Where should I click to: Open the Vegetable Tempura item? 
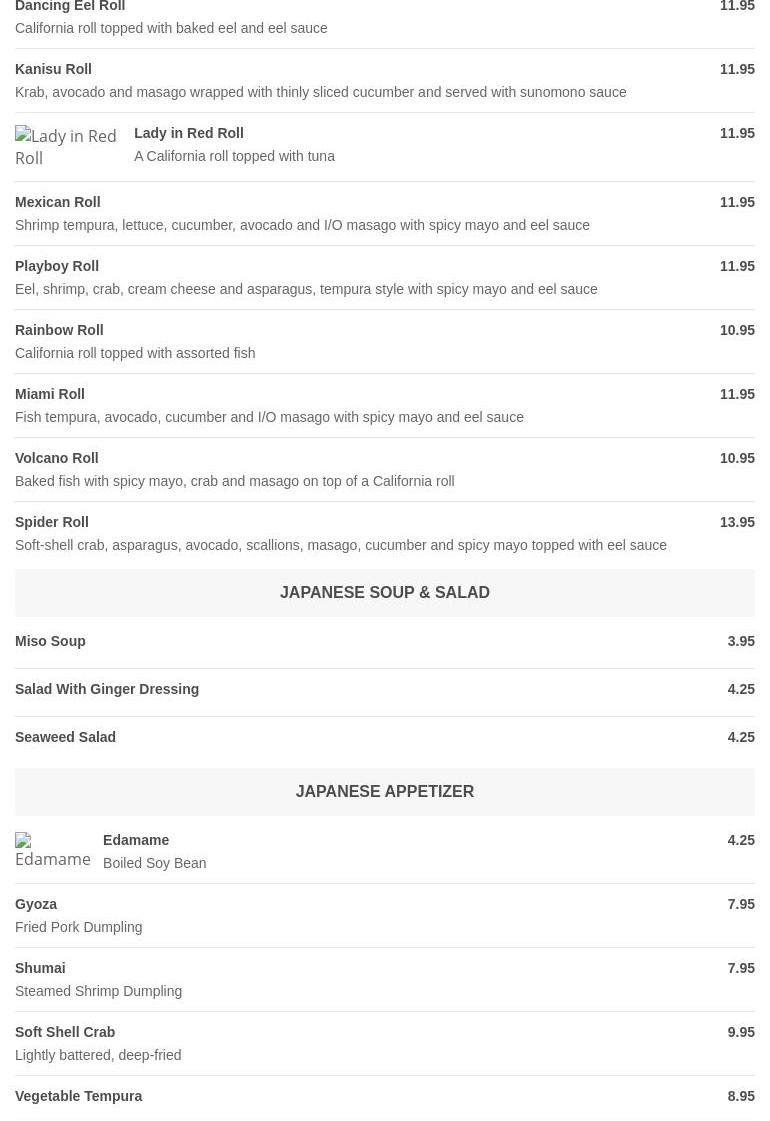(78, 1097)
